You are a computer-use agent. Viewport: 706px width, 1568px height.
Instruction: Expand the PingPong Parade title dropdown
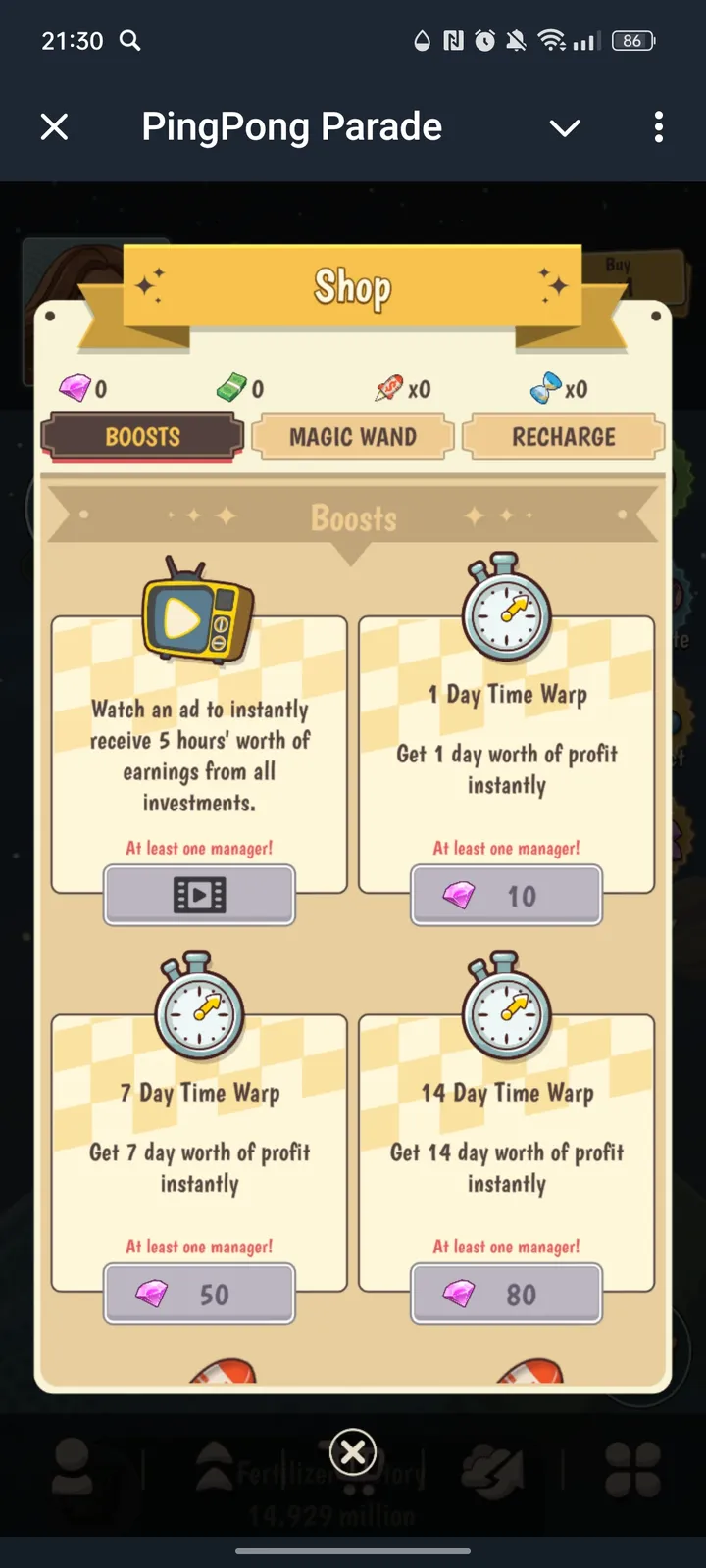[565, 127]
